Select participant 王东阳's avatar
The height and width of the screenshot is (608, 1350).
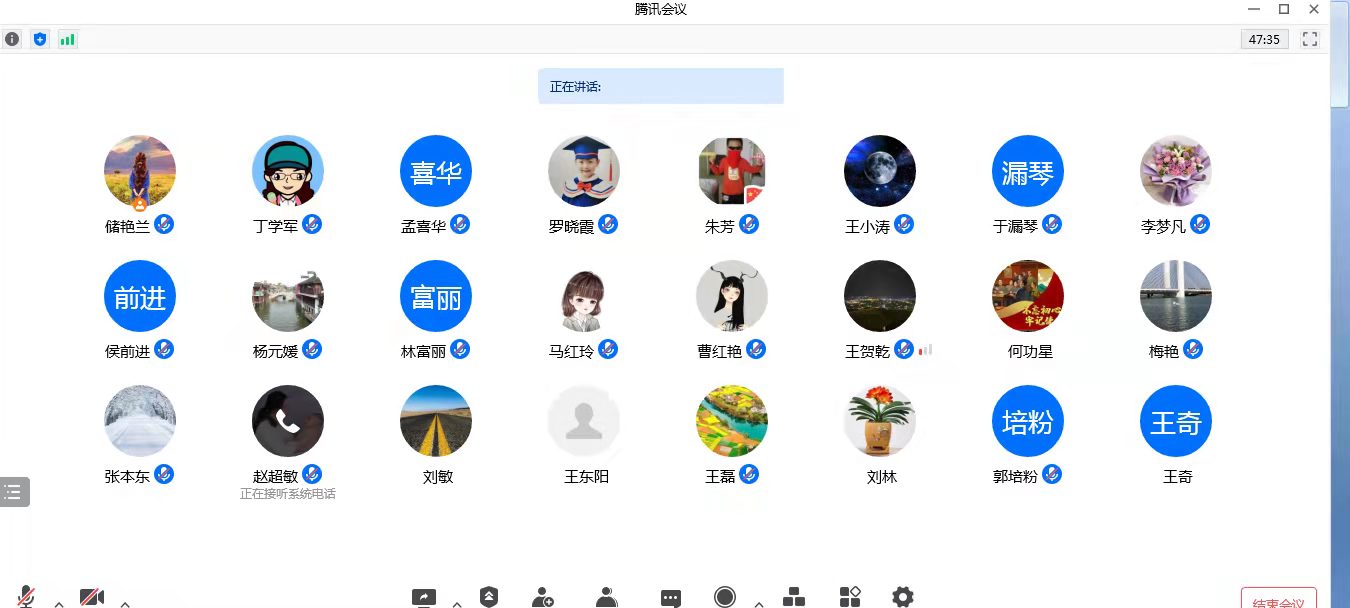point(584,421)
